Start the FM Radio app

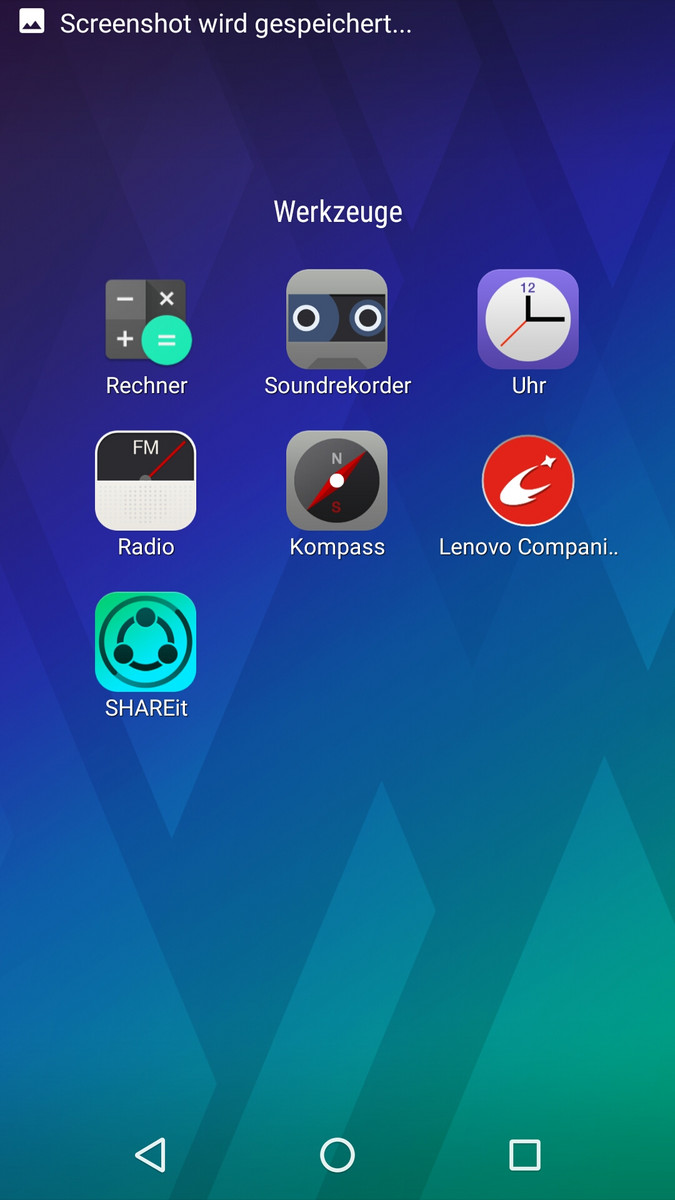tap(146, 481)
